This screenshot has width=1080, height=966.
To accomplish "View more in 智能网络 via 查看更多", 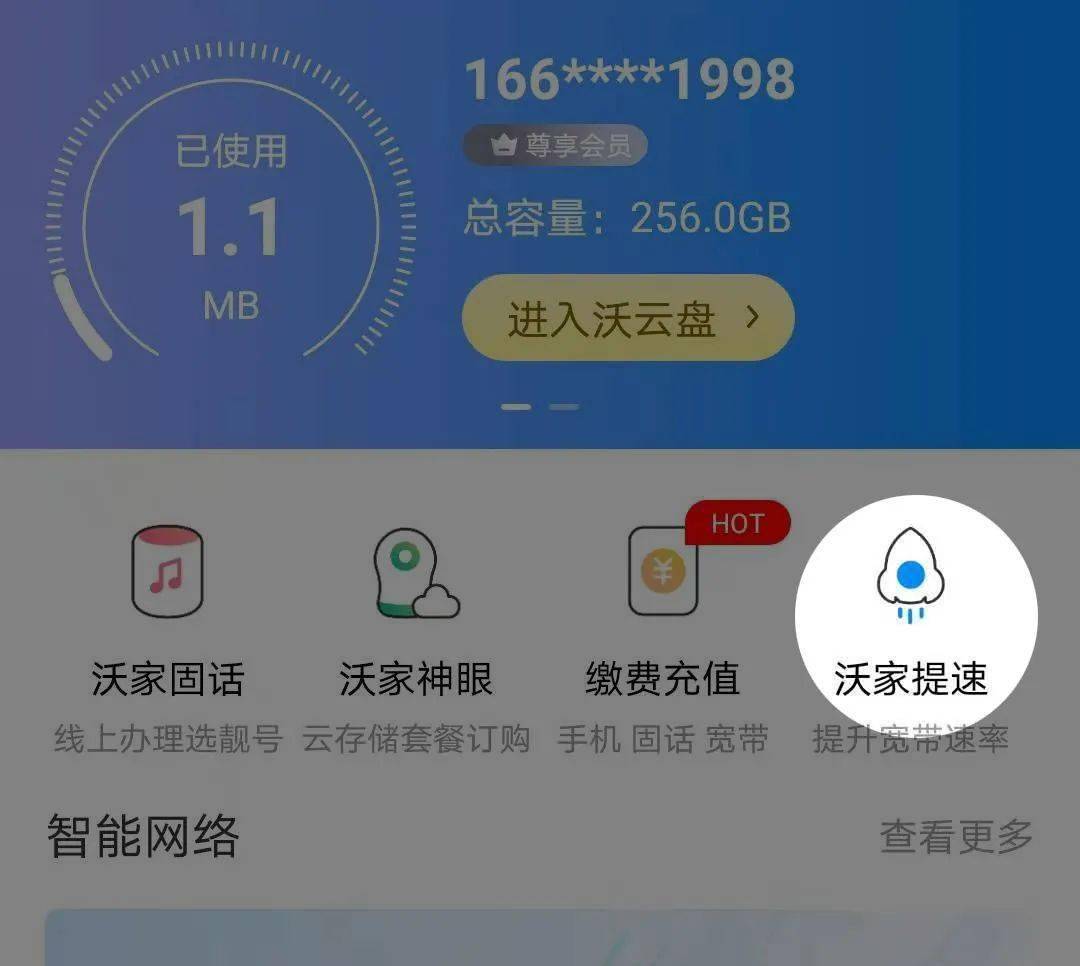I will point(955,836).
